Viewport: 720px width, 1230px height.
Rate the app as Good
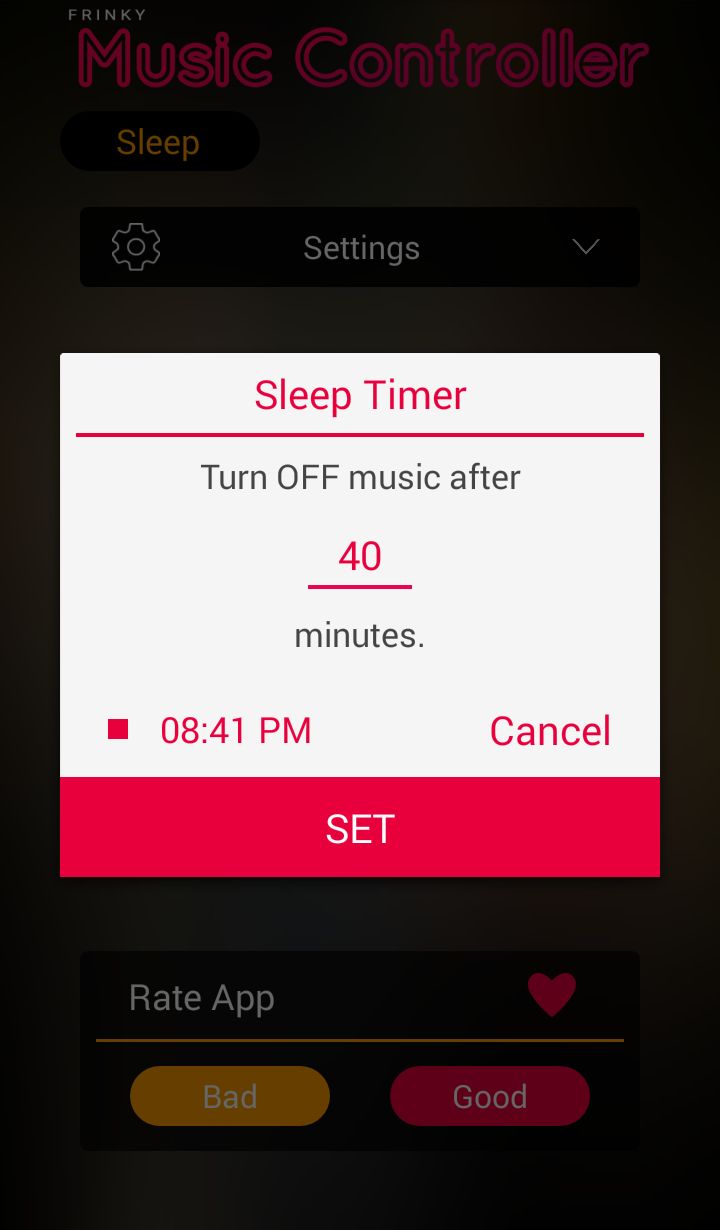coord(489,1096)
